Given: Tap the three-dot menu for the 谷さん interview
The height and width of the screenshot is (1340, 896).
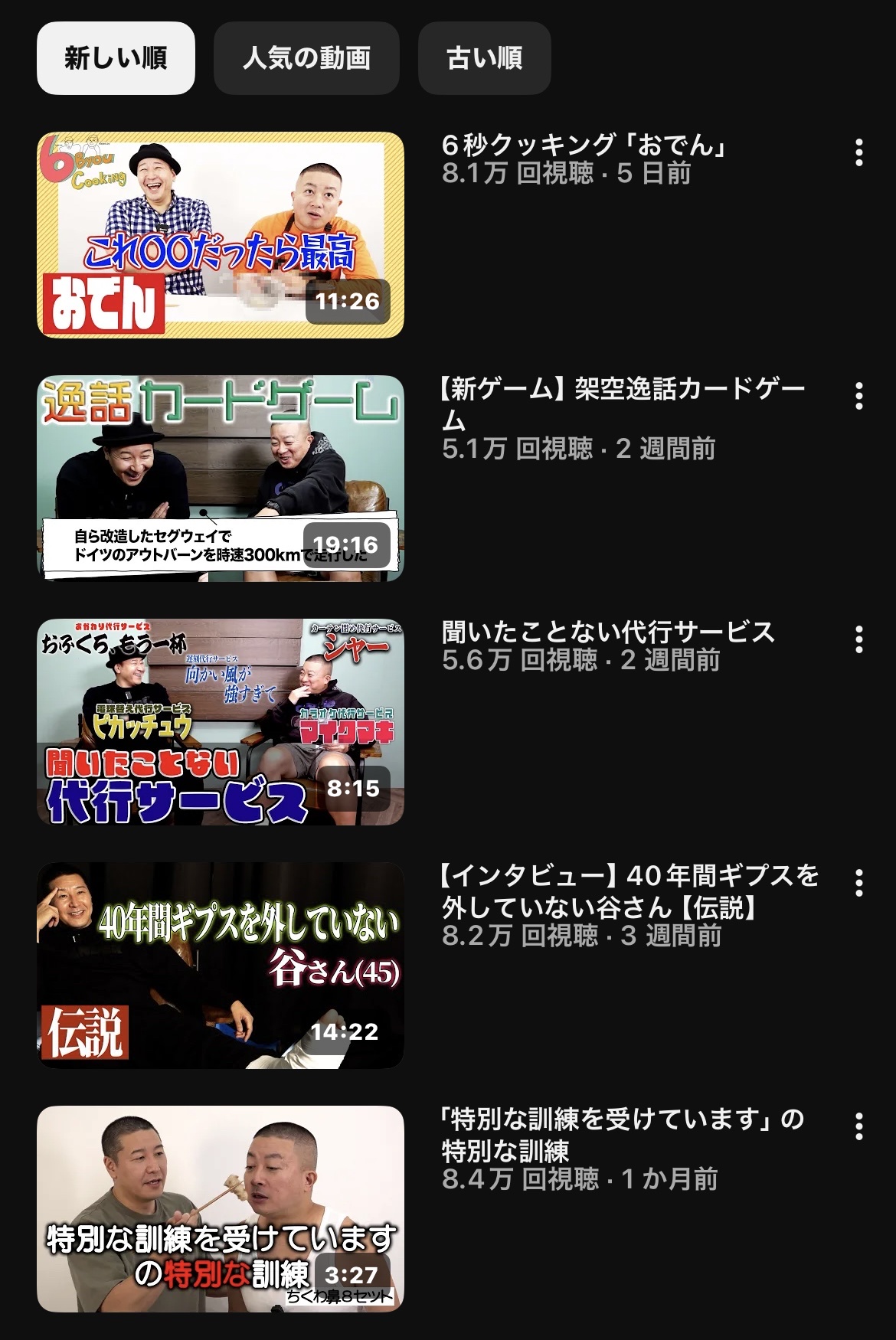Looking at the screenshot, I should [x=858, y=884].
